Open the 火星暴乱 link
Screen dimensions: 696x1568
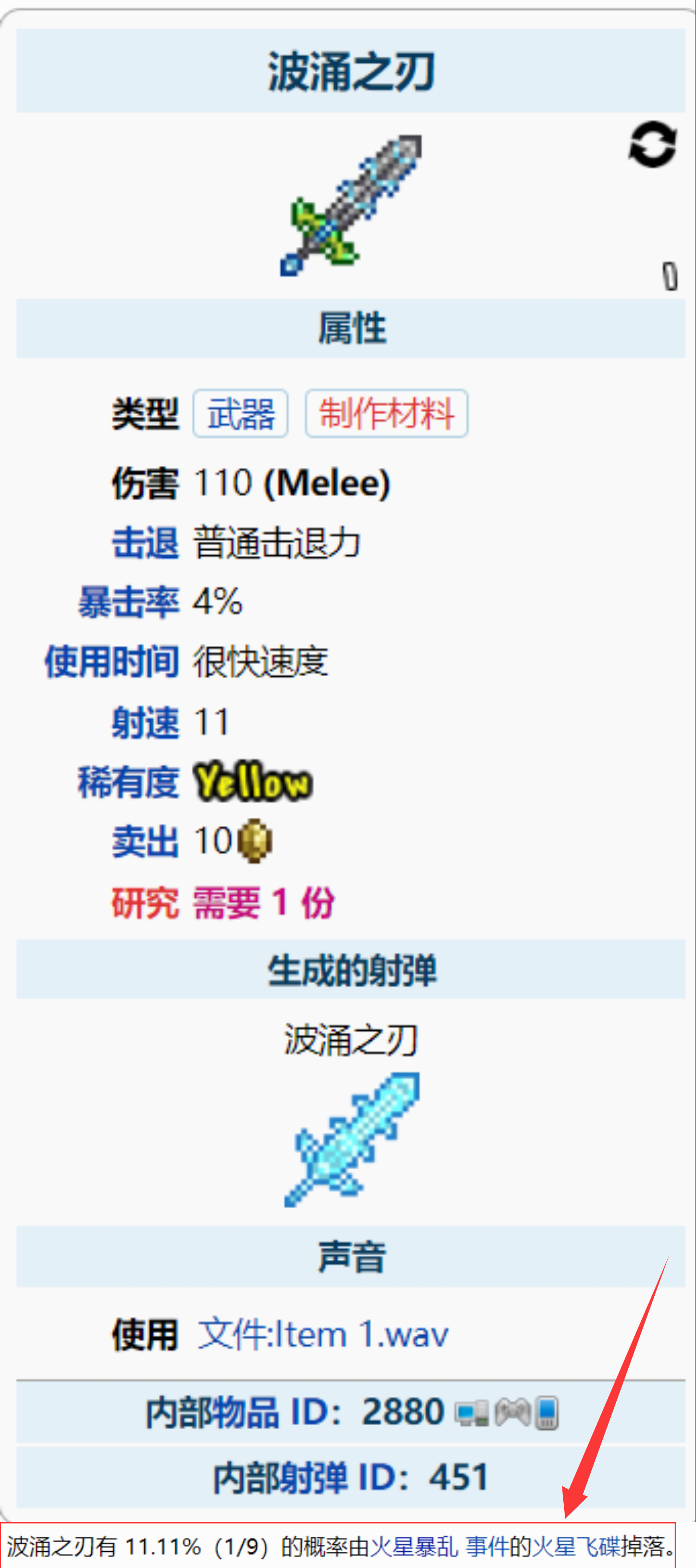pyautogui.click(x=414, y=1546)
